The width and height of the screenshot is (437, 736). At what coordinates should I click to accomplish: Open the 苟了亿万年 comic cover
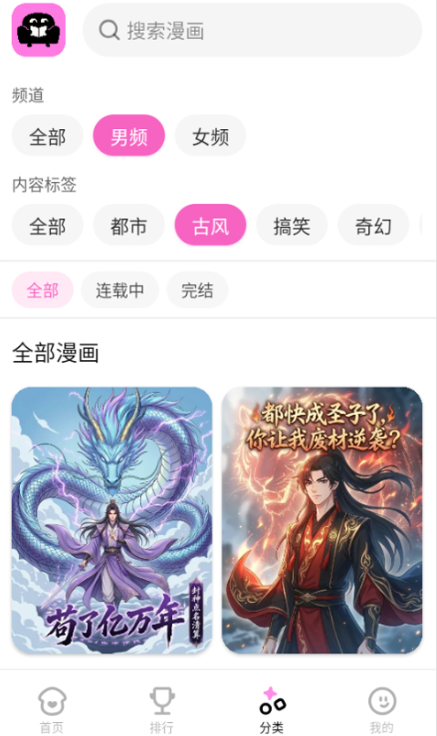[x=112, y=520]
